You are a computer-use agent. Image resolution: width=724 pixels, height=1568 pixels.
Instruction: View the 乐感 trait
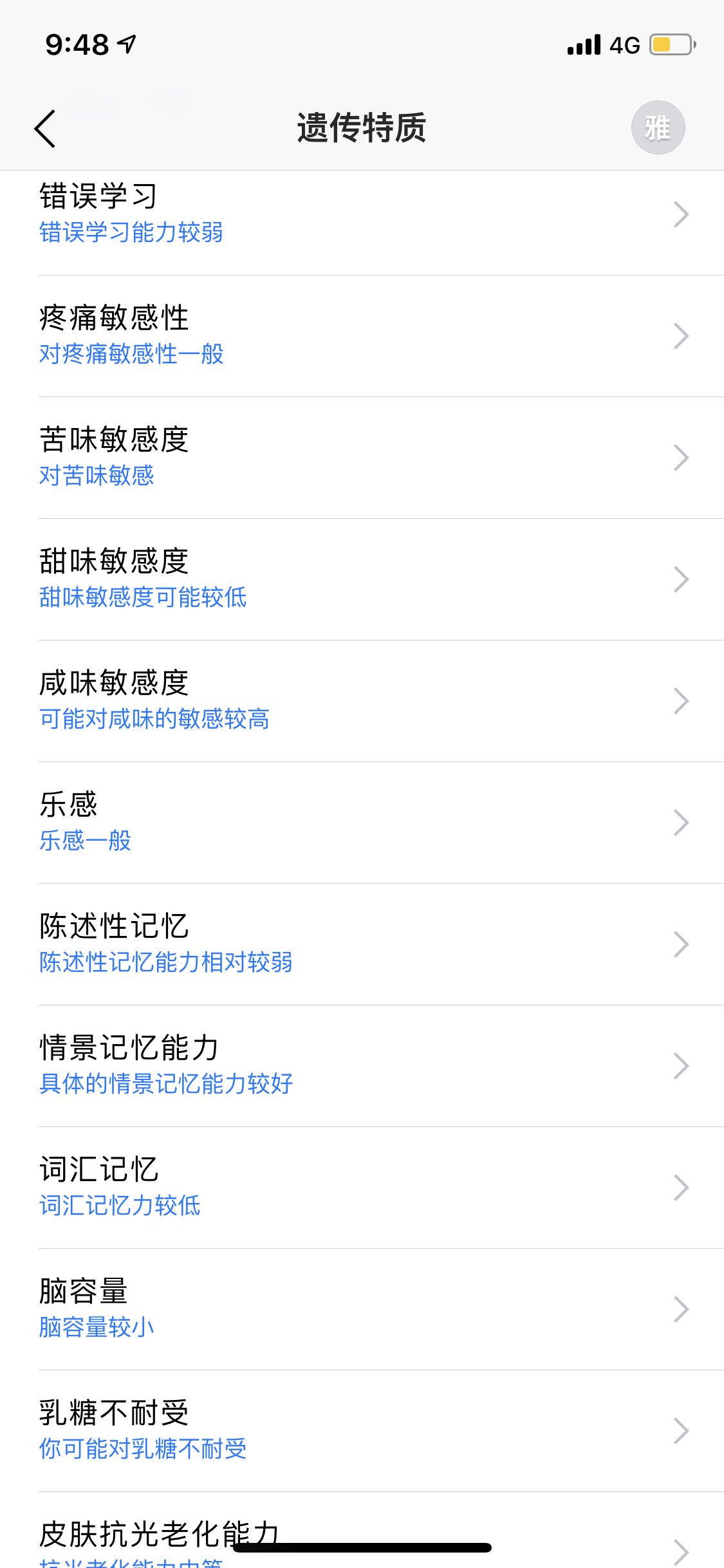point(360,823)
